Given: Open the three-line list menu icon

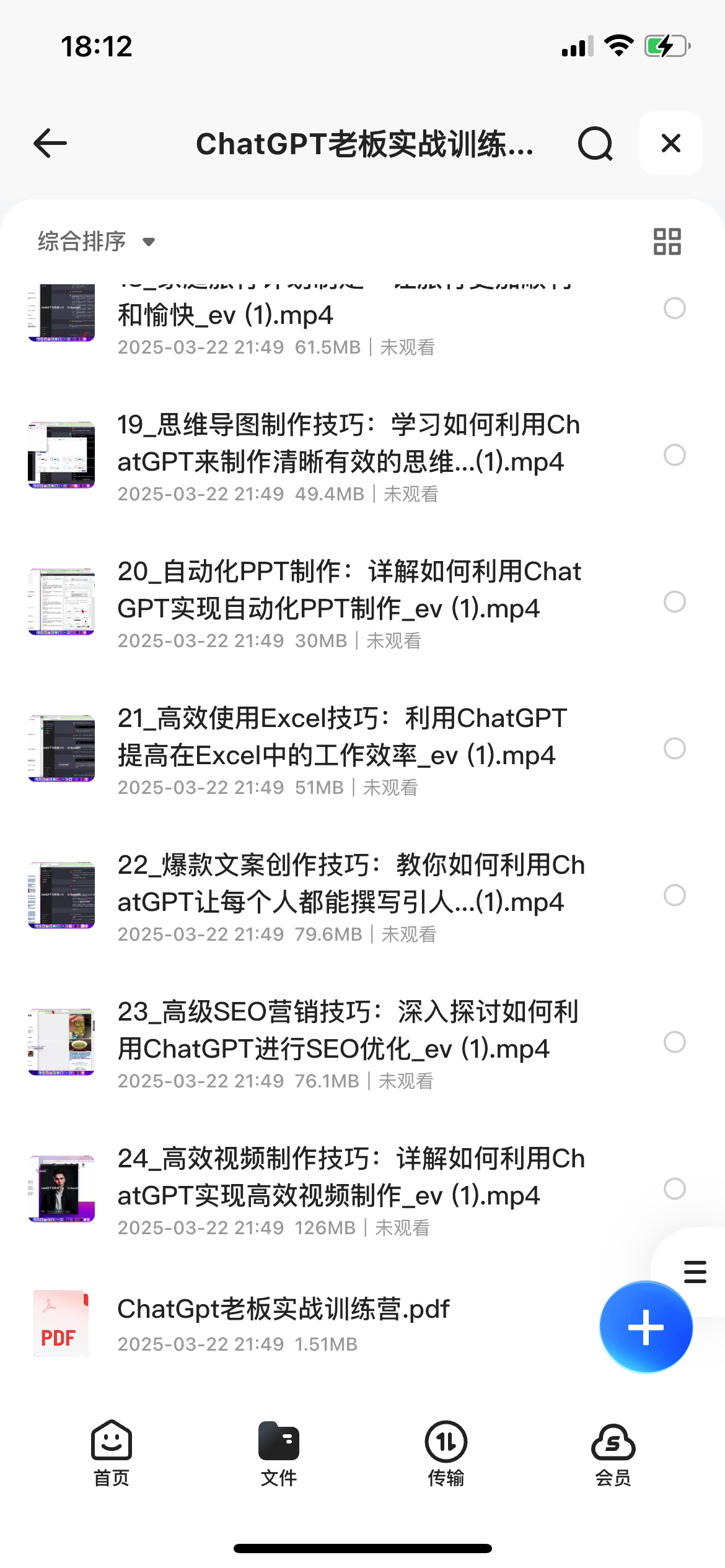Looking at the screenshot, I should point(695,1272).
